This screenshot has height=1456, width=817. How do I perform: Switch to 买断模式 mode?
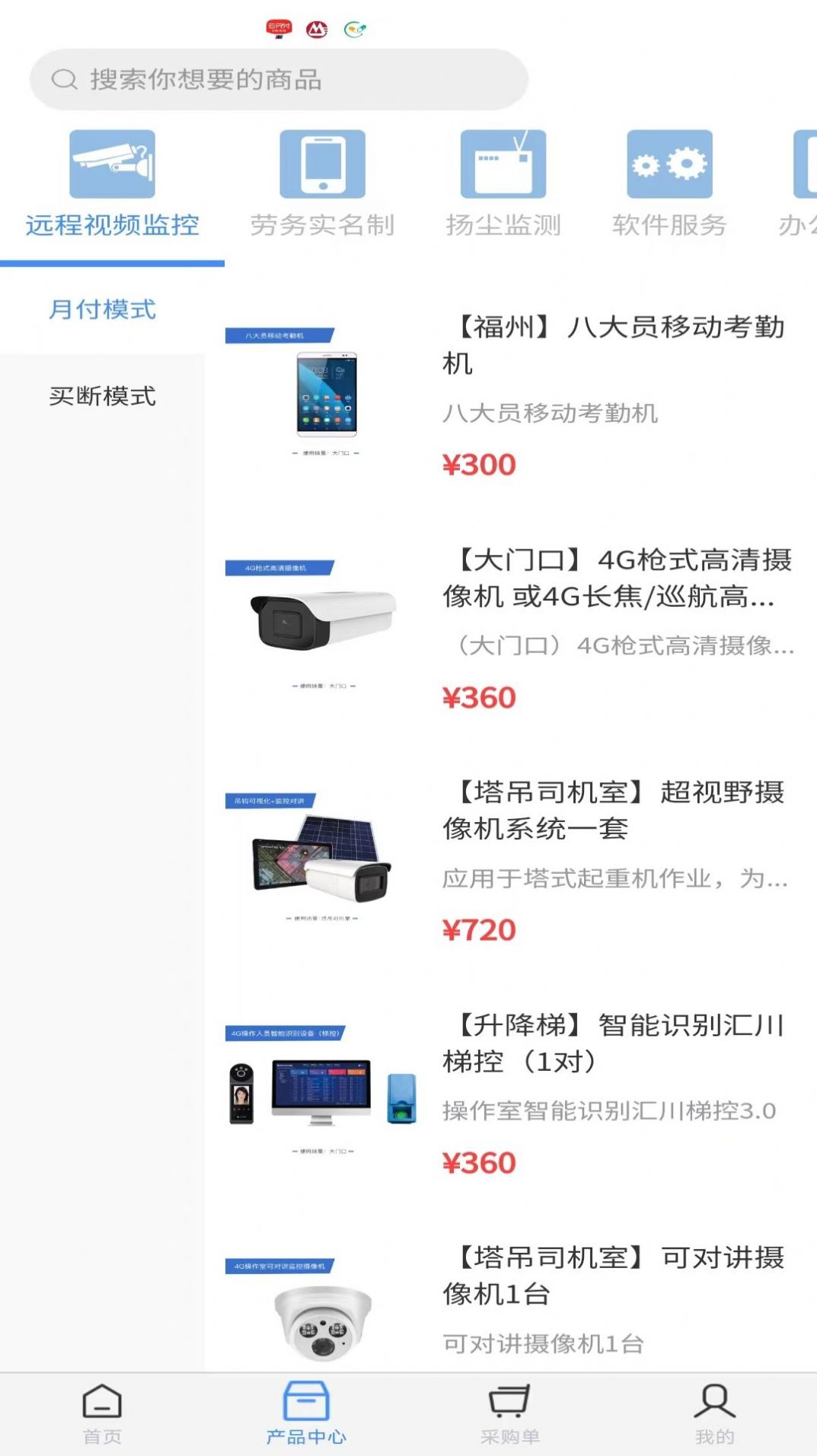(102, 396)
